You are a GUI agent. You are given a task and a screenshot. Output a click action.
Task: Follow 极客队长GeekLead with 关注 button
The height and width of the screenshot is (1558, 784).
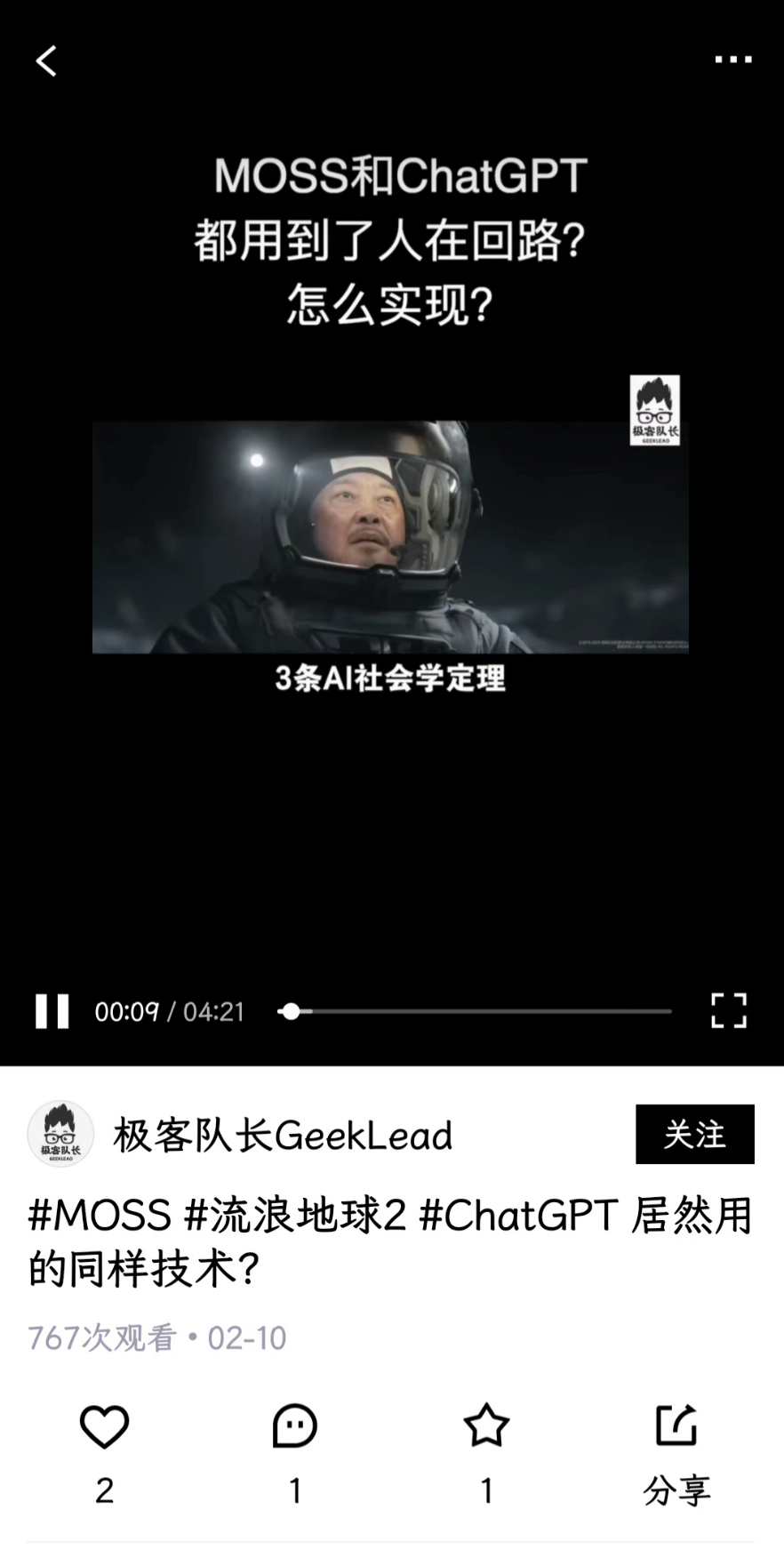tap(694, 1134)
